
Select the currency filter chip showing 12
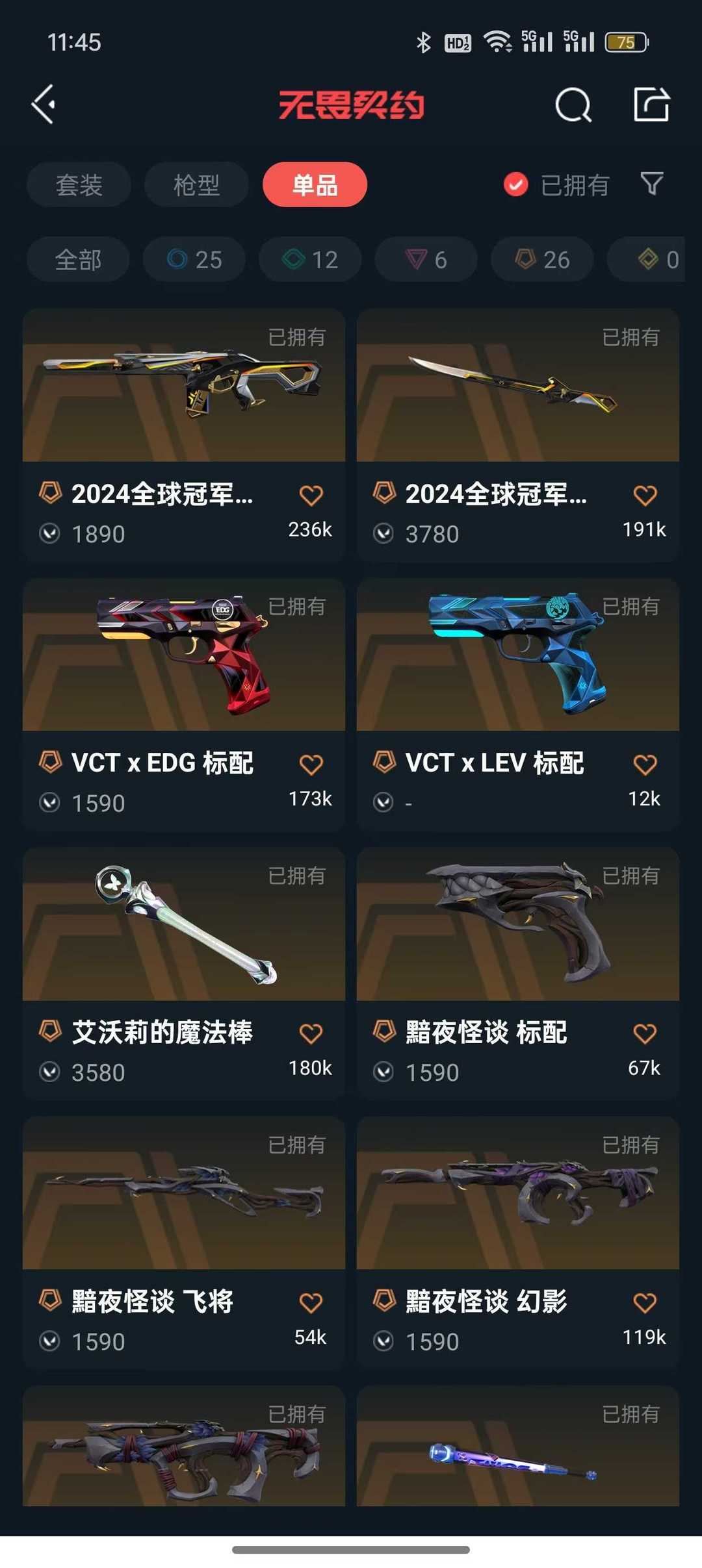pyautogui.click(x=309, y=259)
